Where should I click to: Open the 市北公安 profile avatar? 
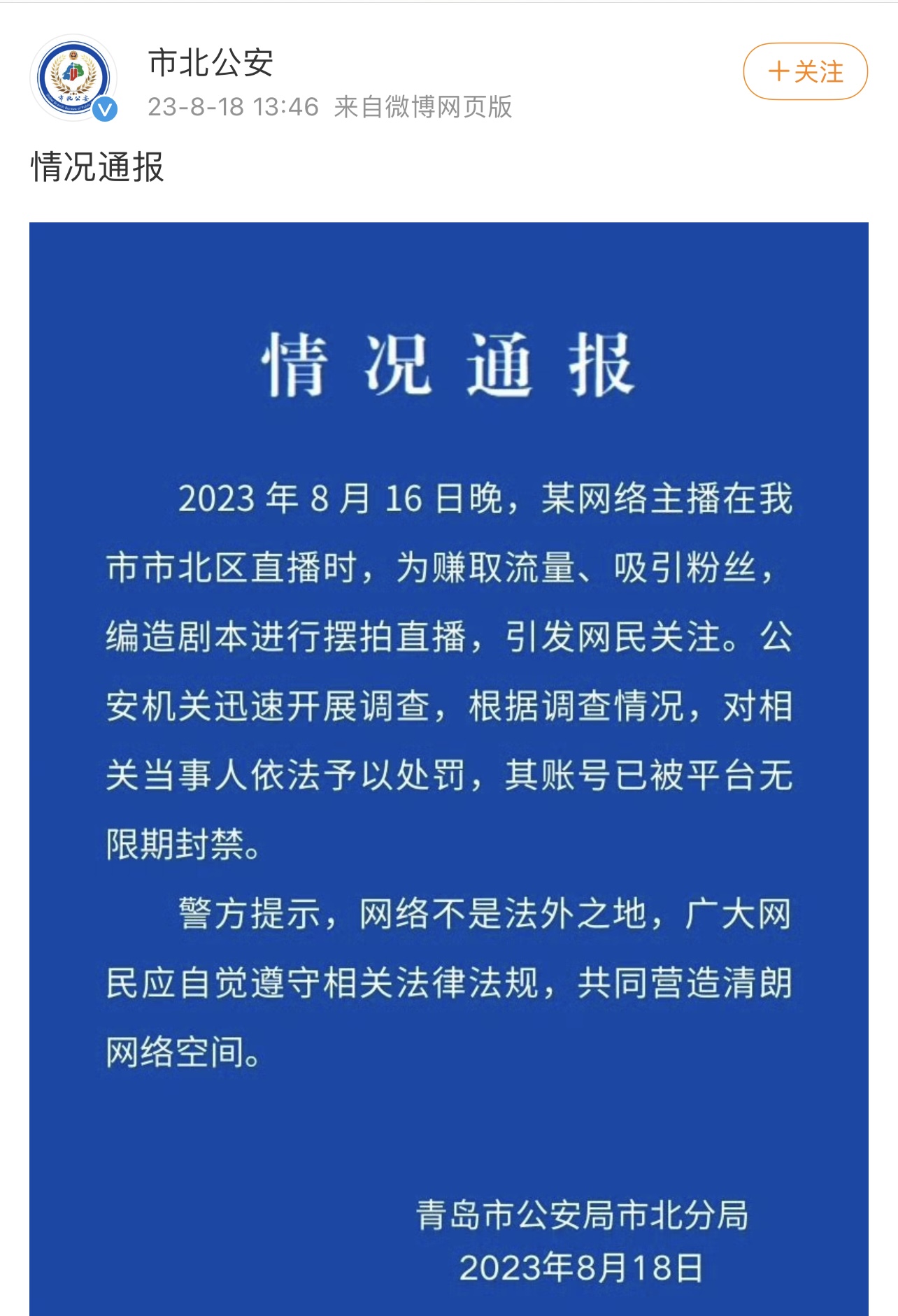click(x=73, y=77)
